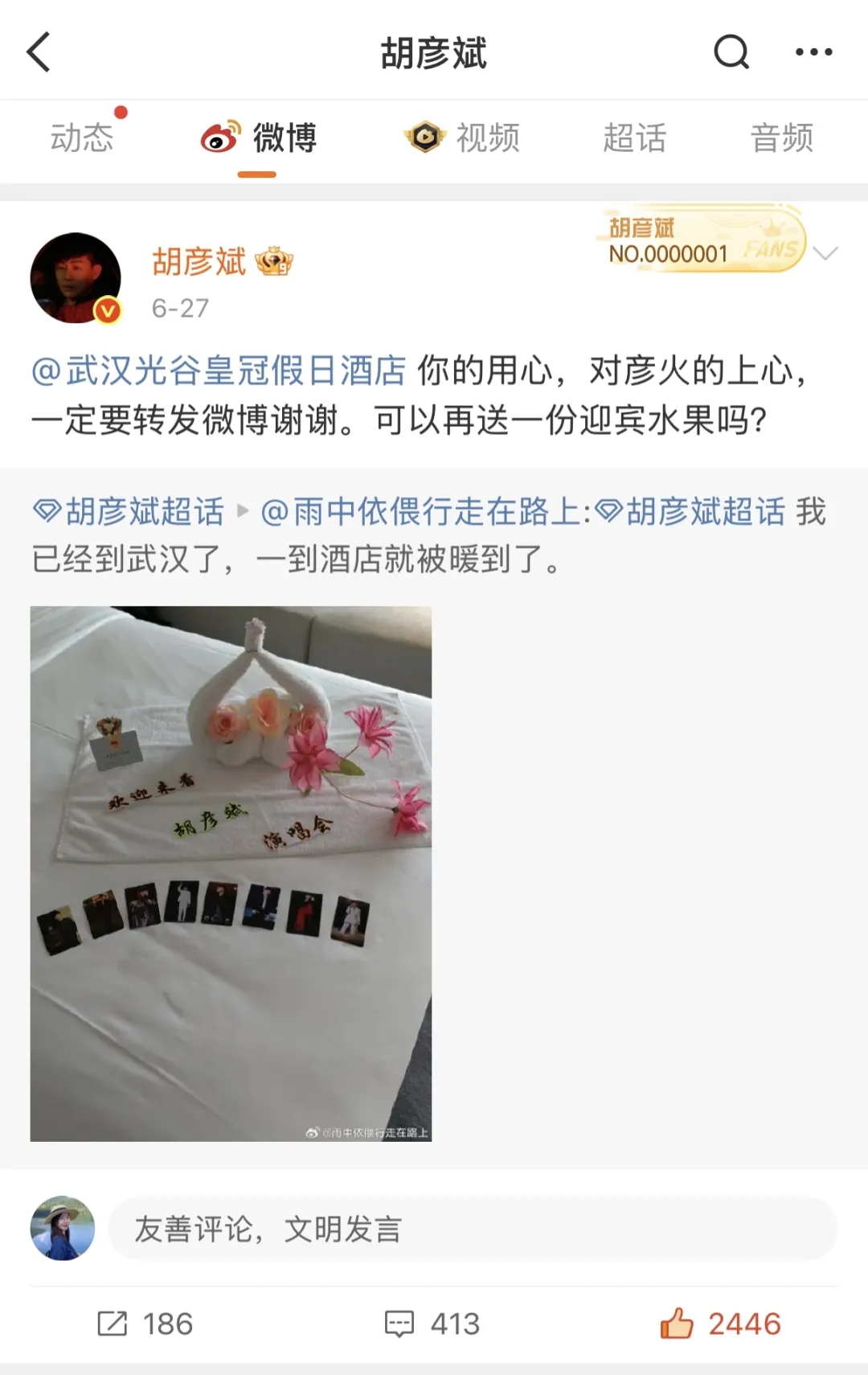This screenshot has width=868, height=1375.
Task: Open the 胡彦斌超话 topic link
Action: (129, 511)
